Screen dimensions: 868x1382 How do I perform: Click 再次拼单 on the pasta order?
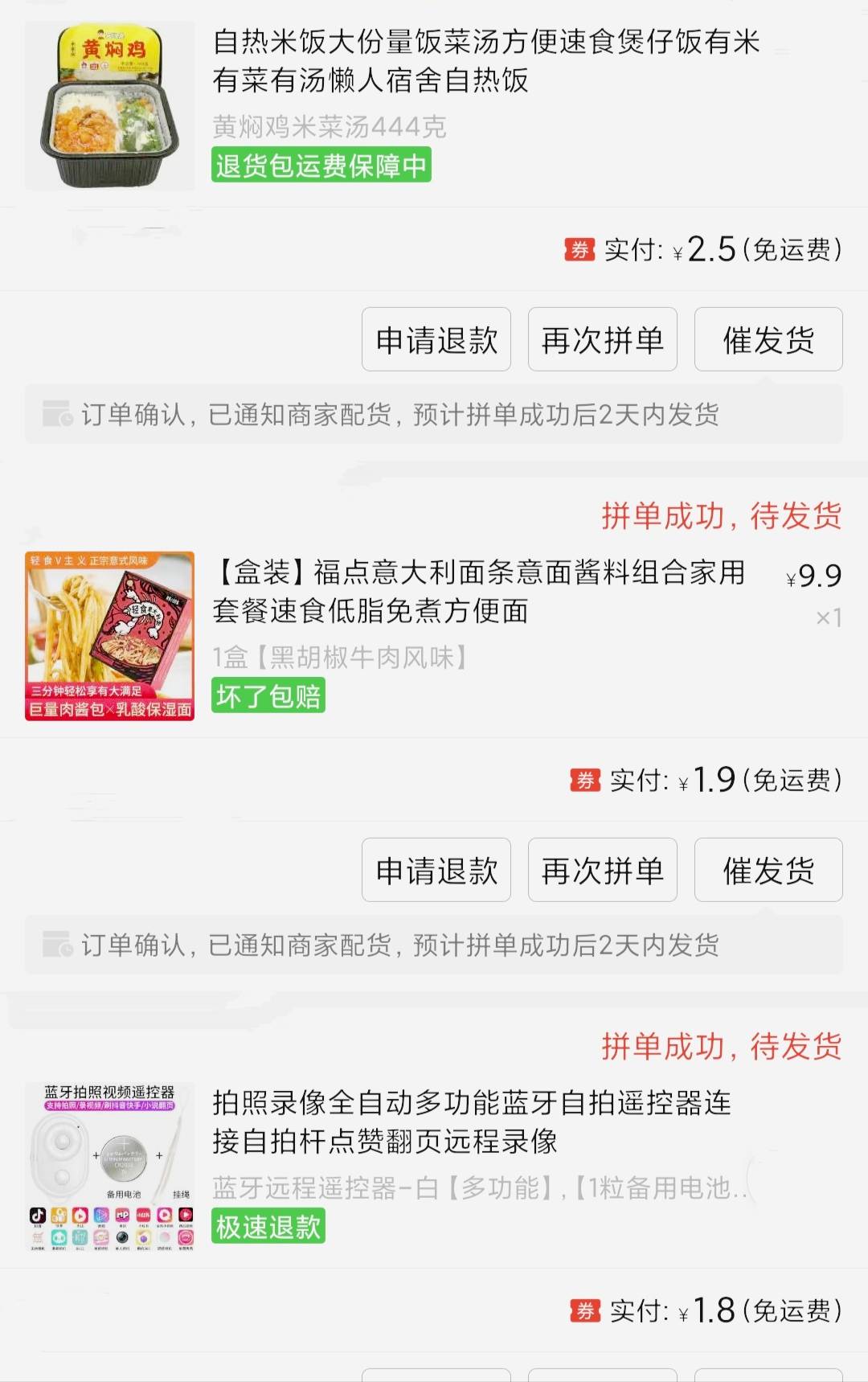pos(603,870)
